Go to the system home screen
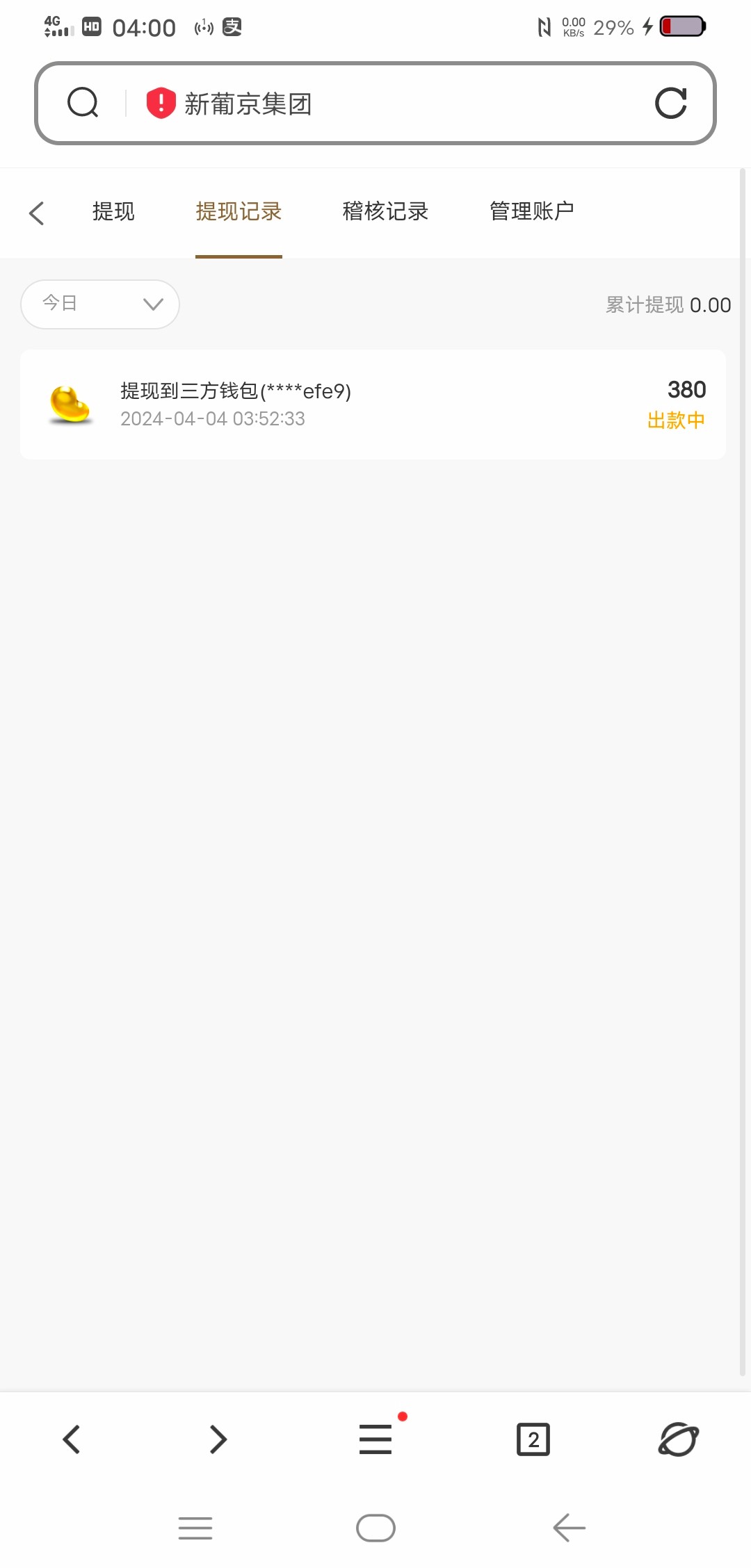 (375, 1528)
